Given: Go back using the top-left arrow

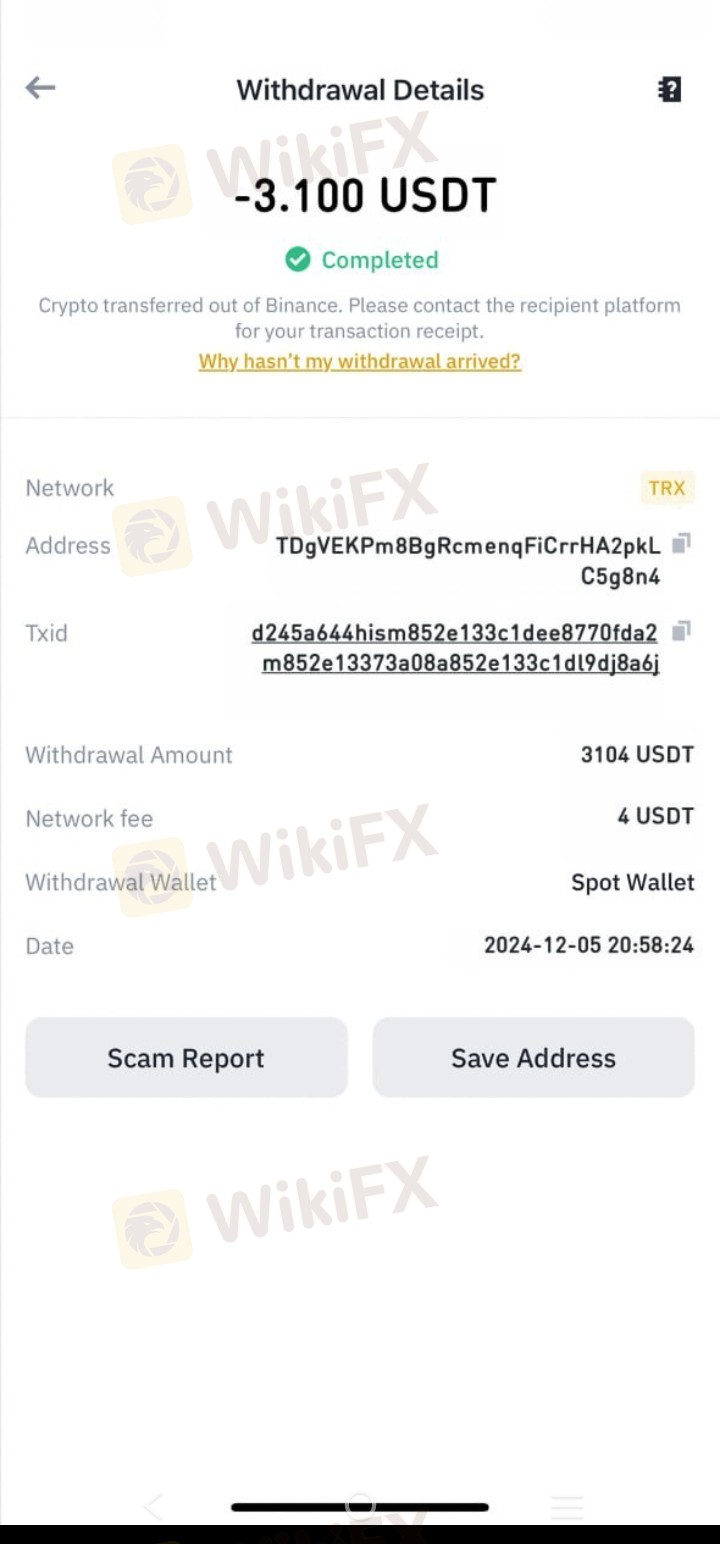Looking at the screenshot, I should [40, 88].
